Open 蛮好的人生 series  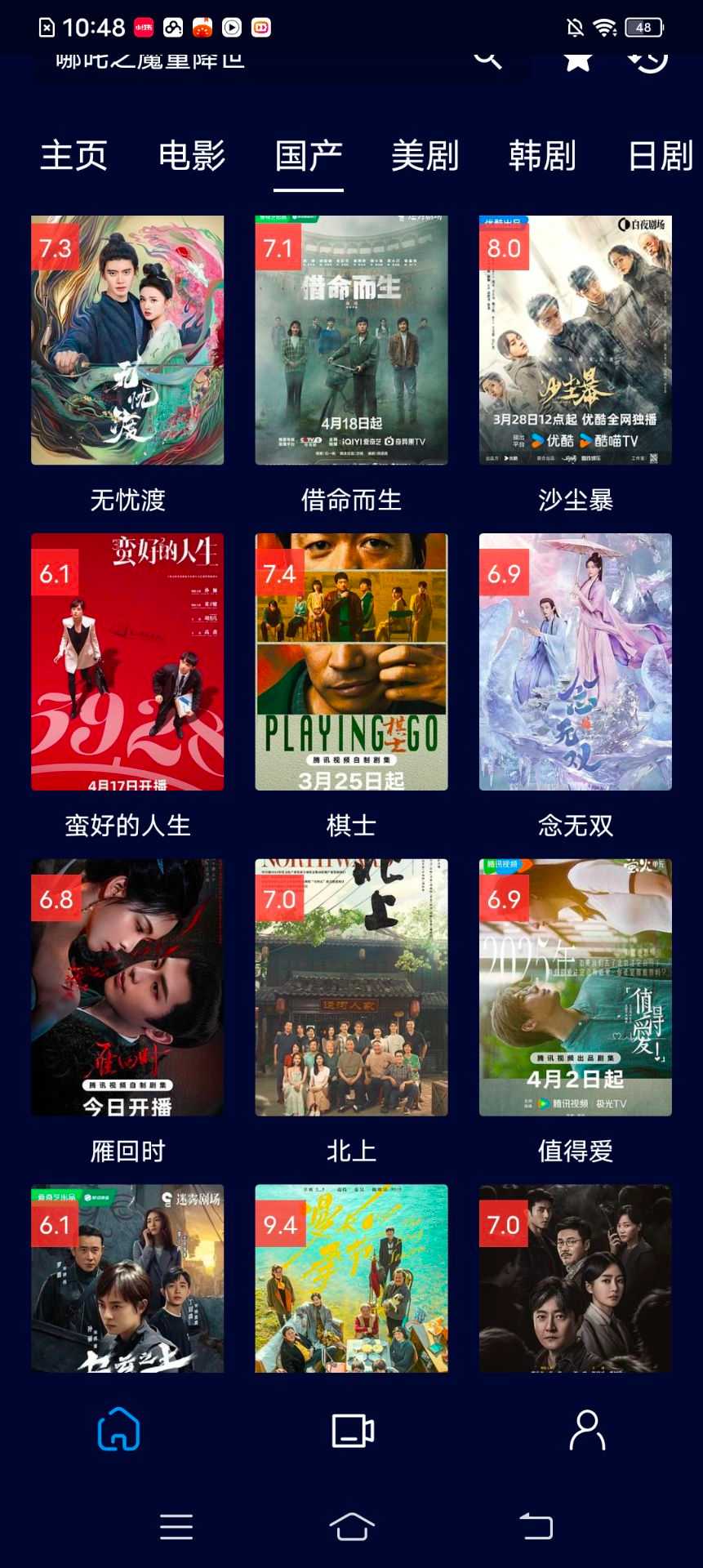click(127, 661)
